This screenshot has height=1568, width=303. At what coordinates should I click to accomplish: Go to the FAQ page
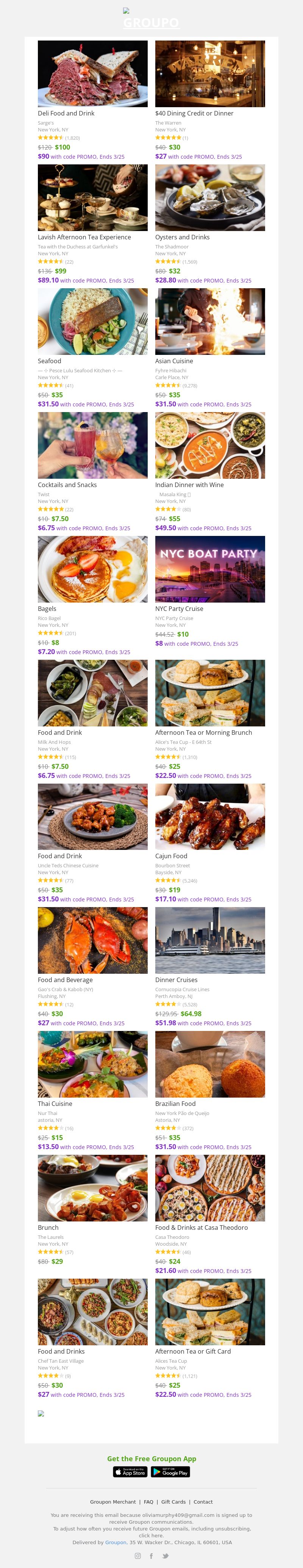click(x=148, y=1502)
